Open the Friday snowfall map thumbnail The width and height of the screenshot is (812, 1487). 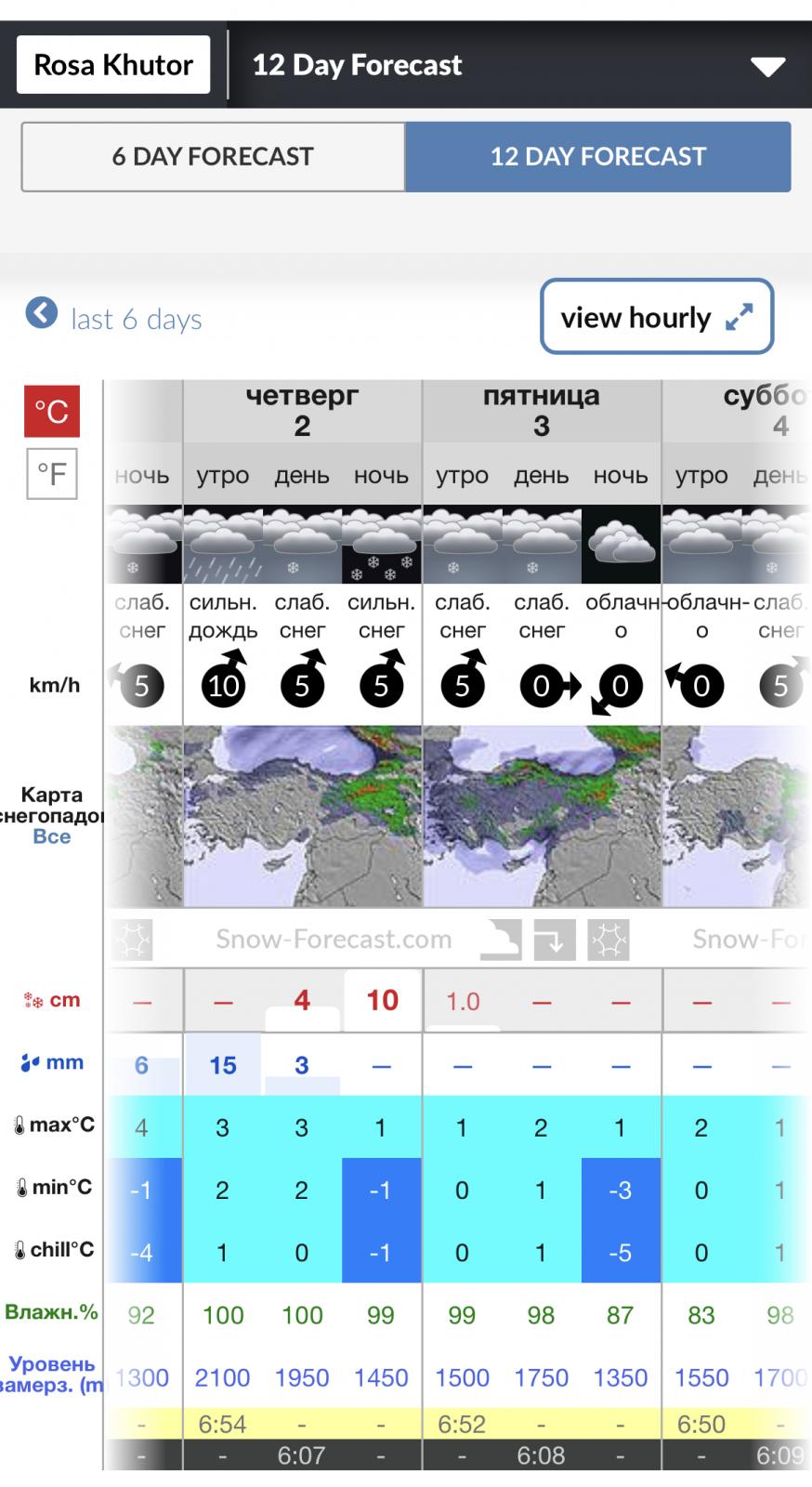[x=542, y=816]
